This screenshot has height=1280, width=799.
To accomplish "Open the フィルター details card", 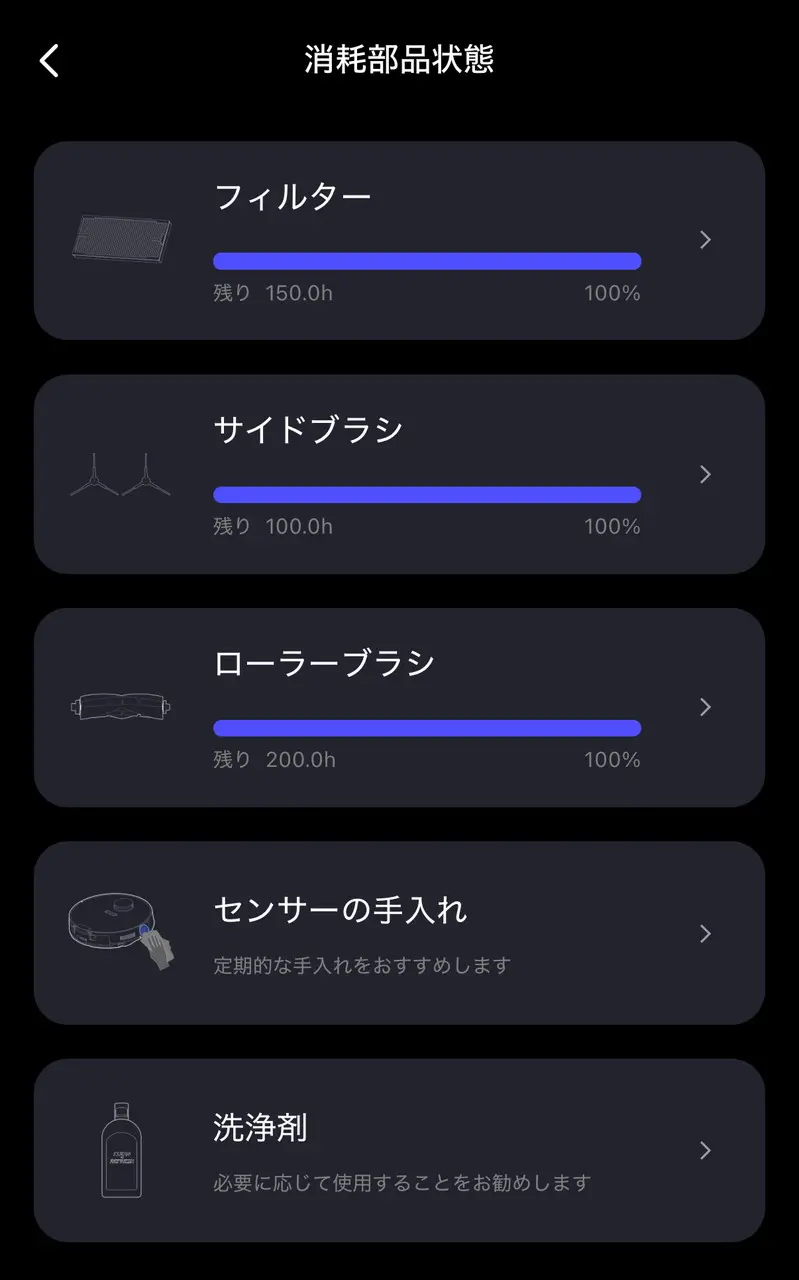I will click(399, 241).
